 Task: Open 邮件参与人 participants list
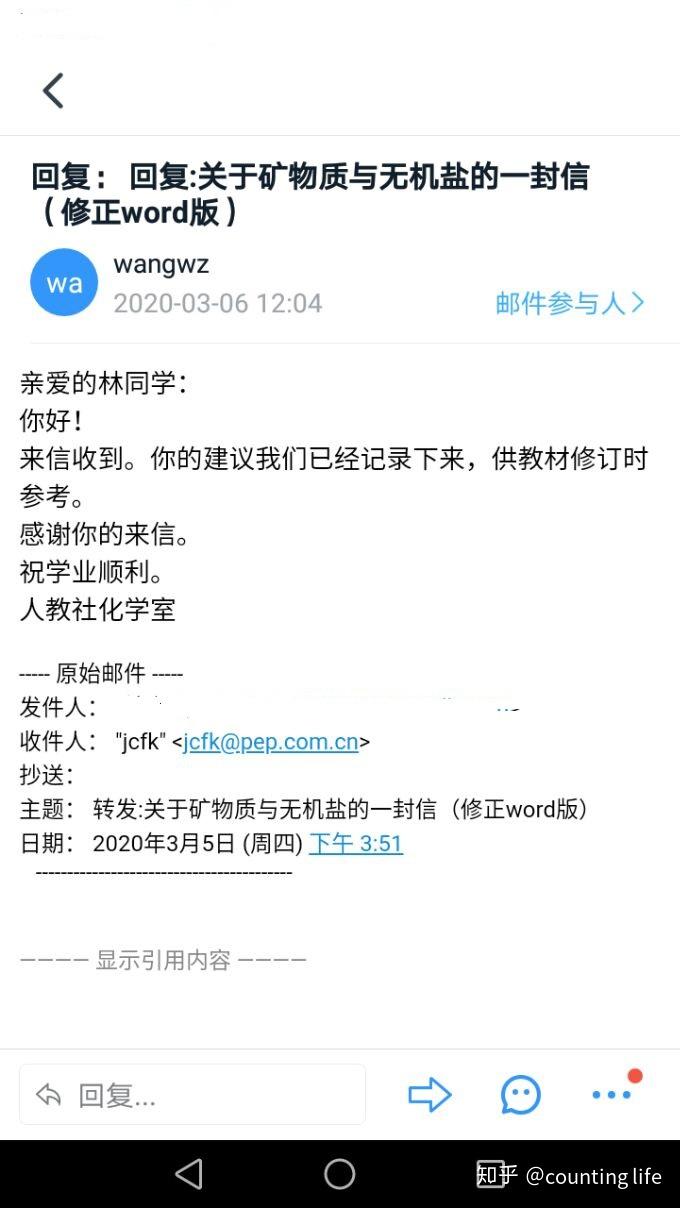570,303
